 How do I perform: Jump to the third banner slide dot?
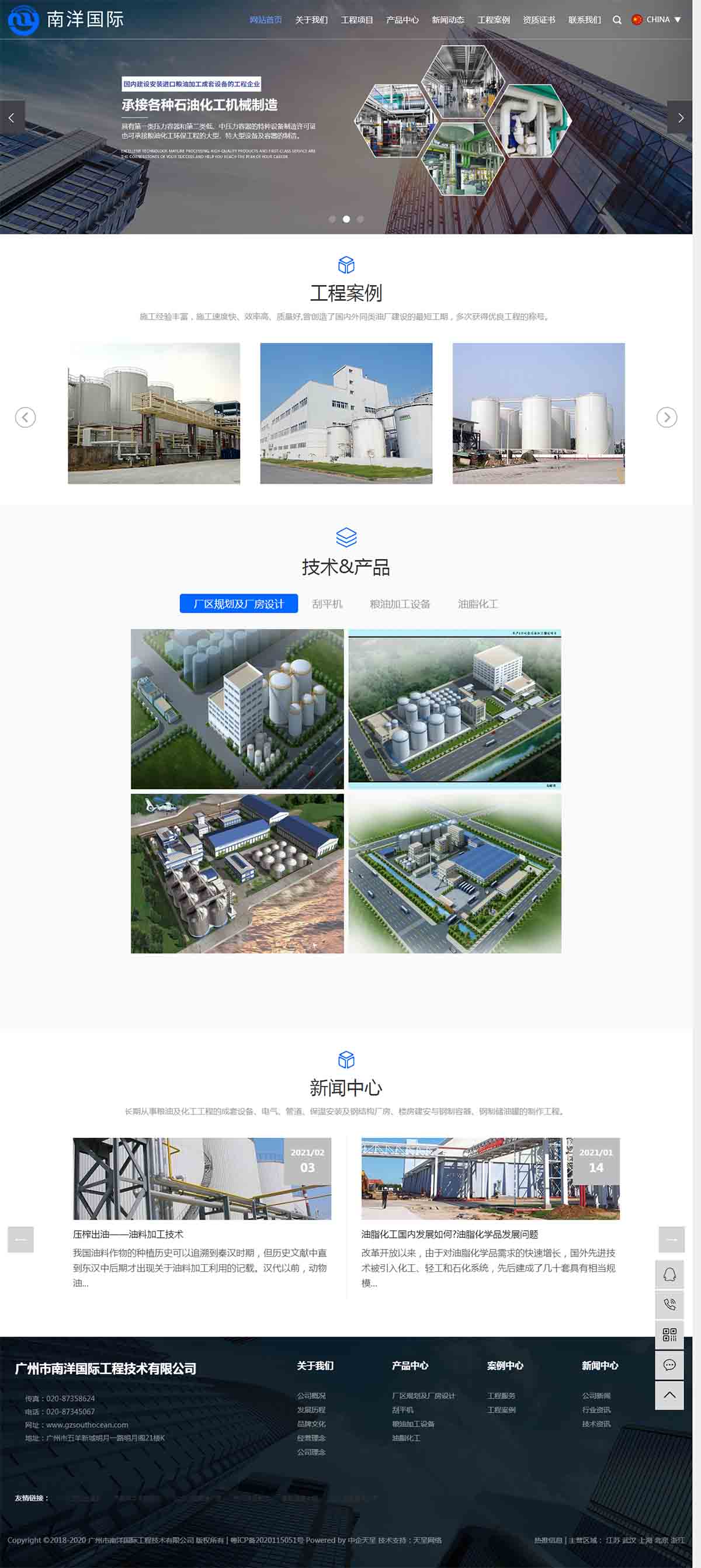pos(360,219)
